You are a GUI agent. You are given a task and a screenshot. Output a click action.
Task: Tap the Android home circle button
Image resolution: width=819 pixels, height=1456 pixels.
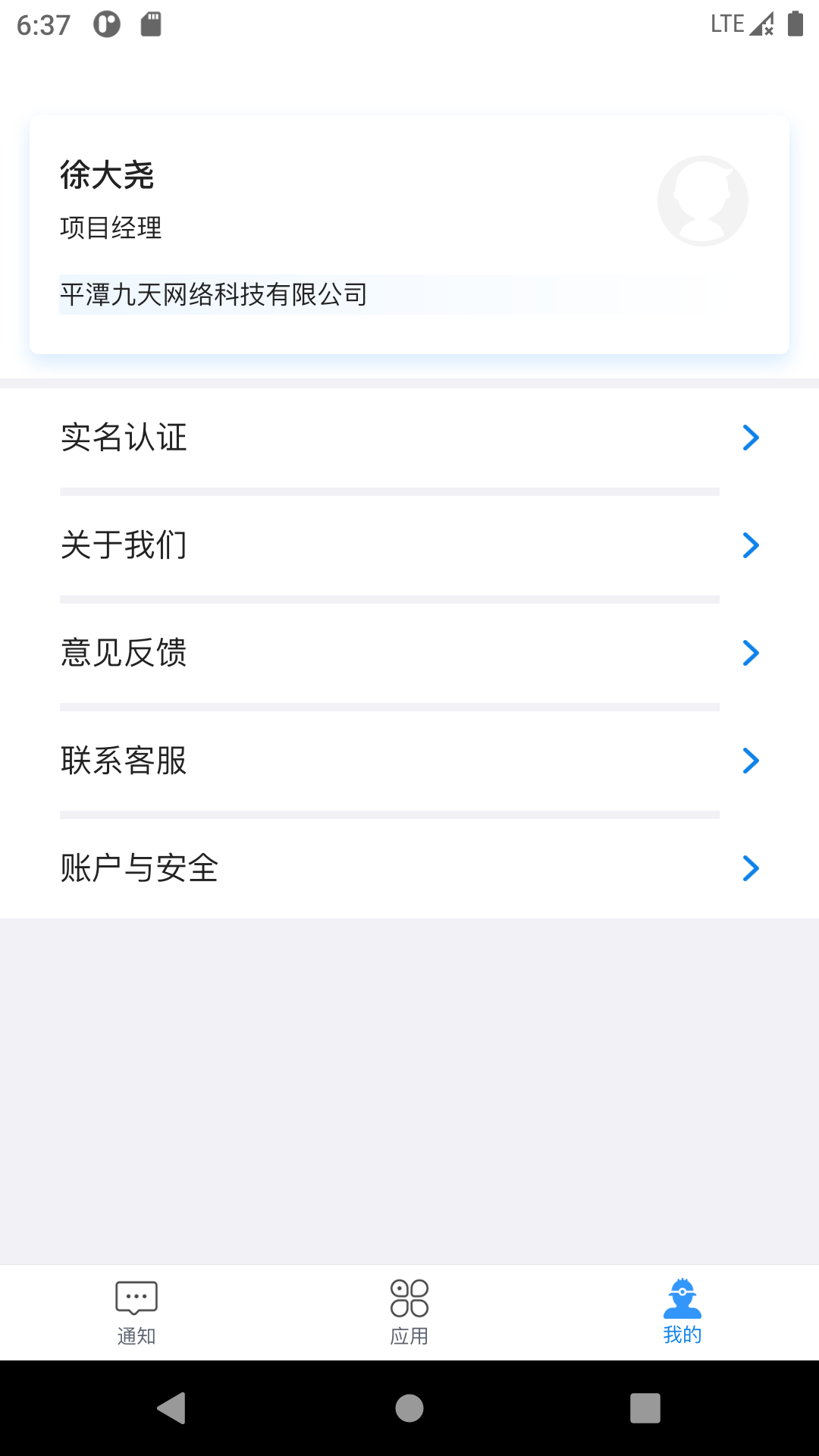(409, 1410)
